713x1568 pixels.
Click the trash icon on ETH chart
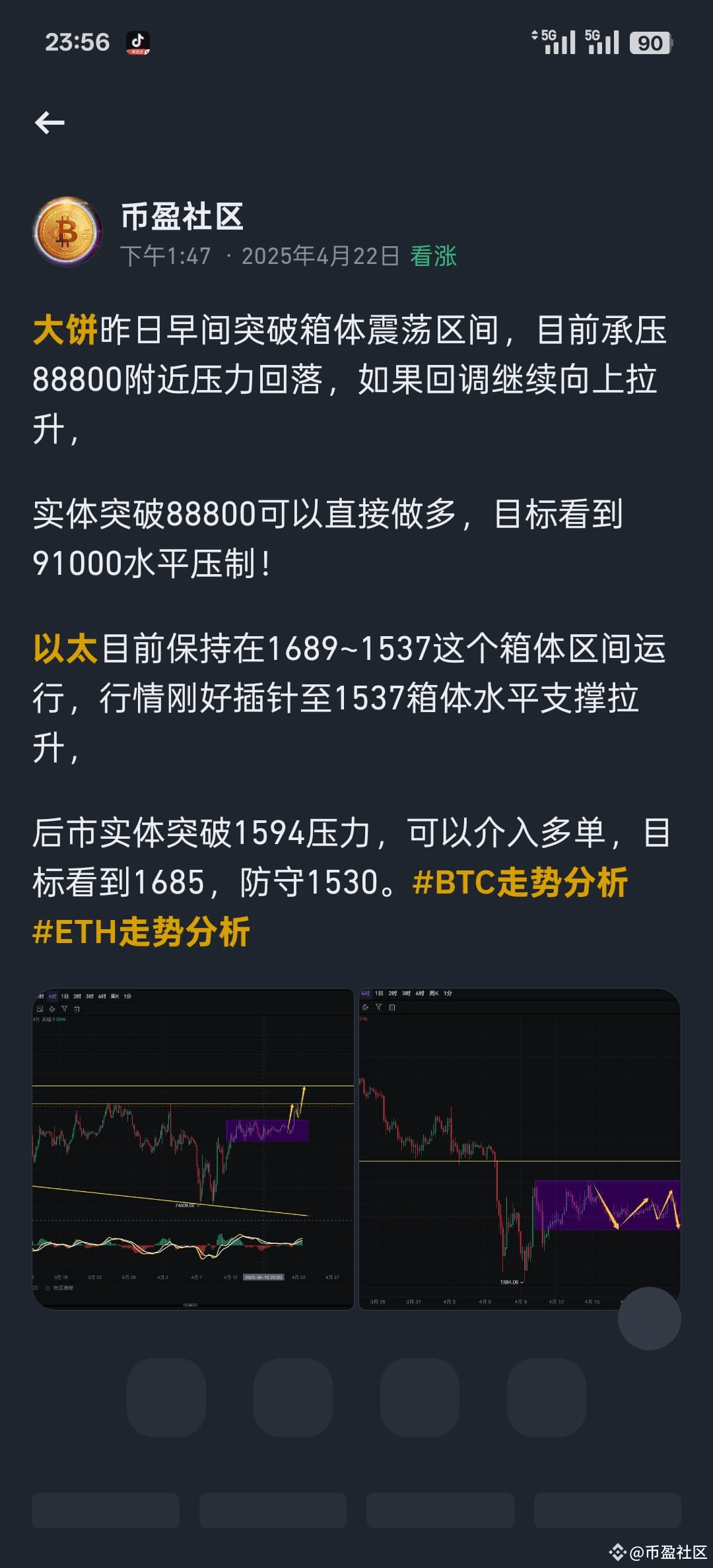(x=391, y=1006)
